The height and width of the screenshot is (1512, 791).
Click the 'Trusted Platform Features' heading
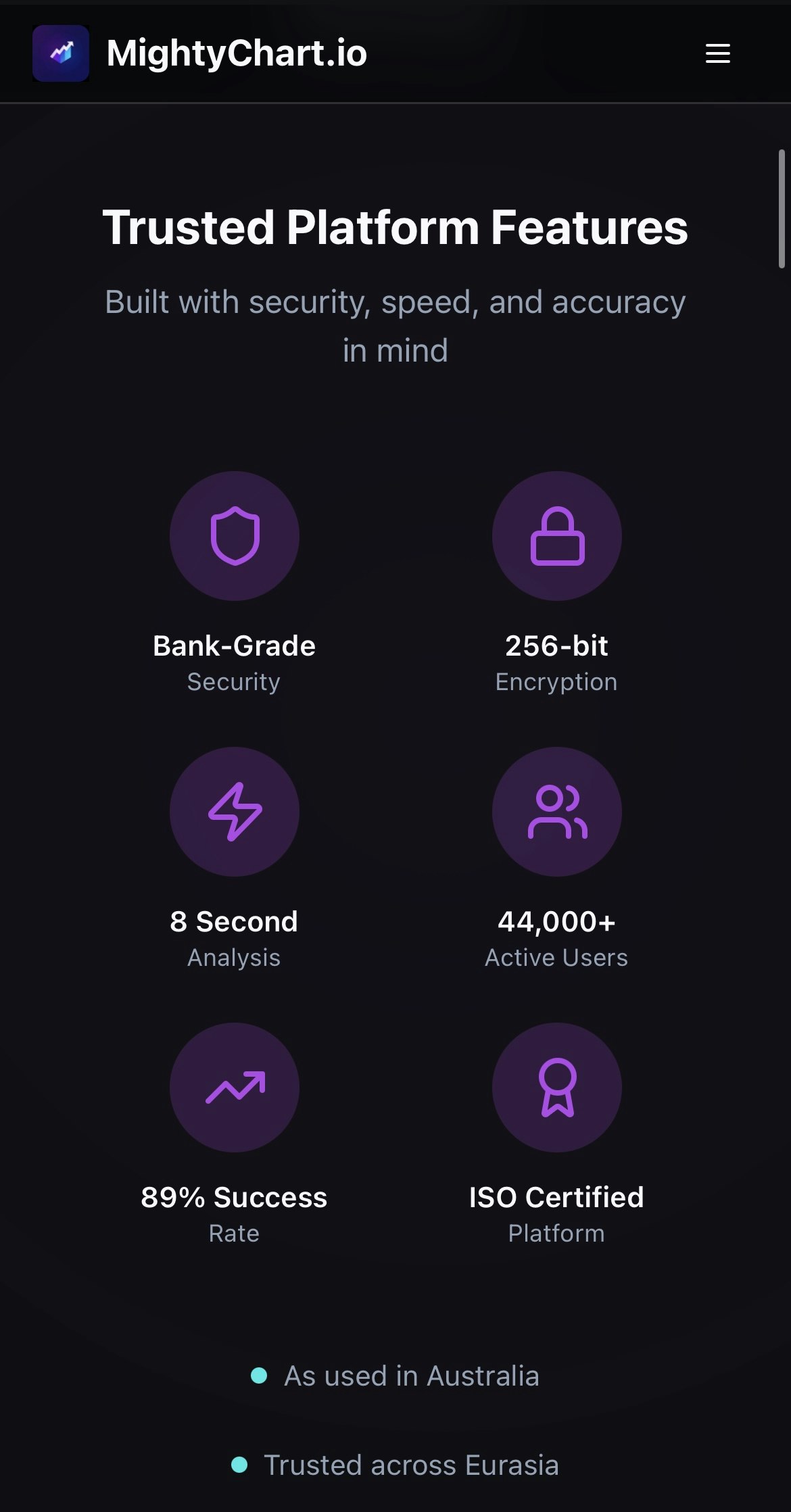click(x=395, y=227)
